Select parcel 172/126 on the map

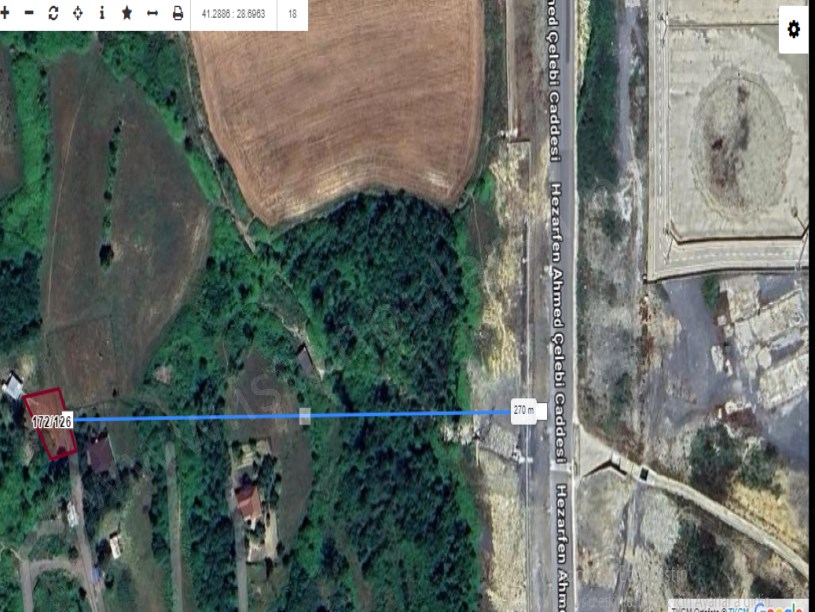point(51,423)
